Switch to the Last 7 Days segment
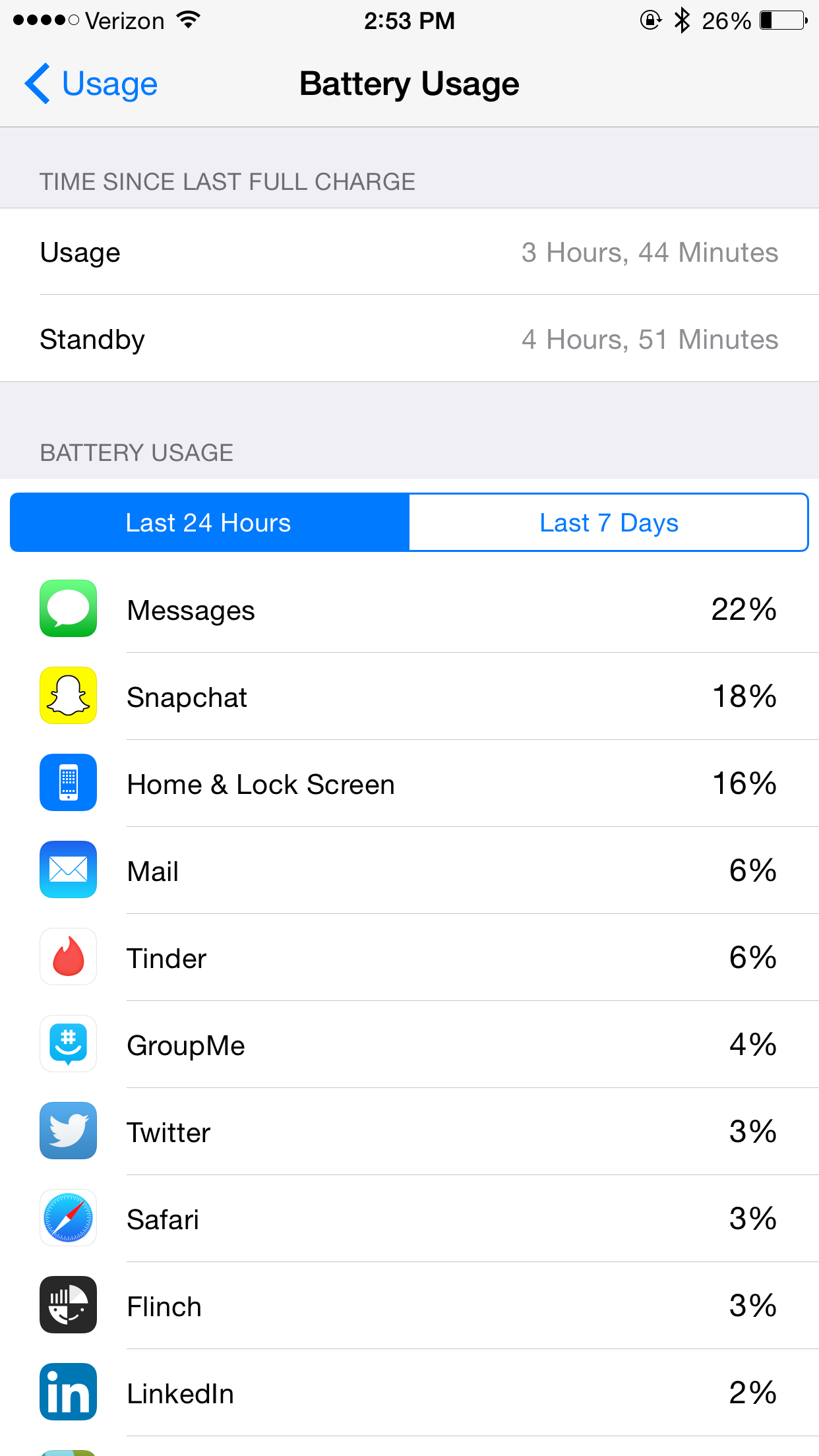 609,522
